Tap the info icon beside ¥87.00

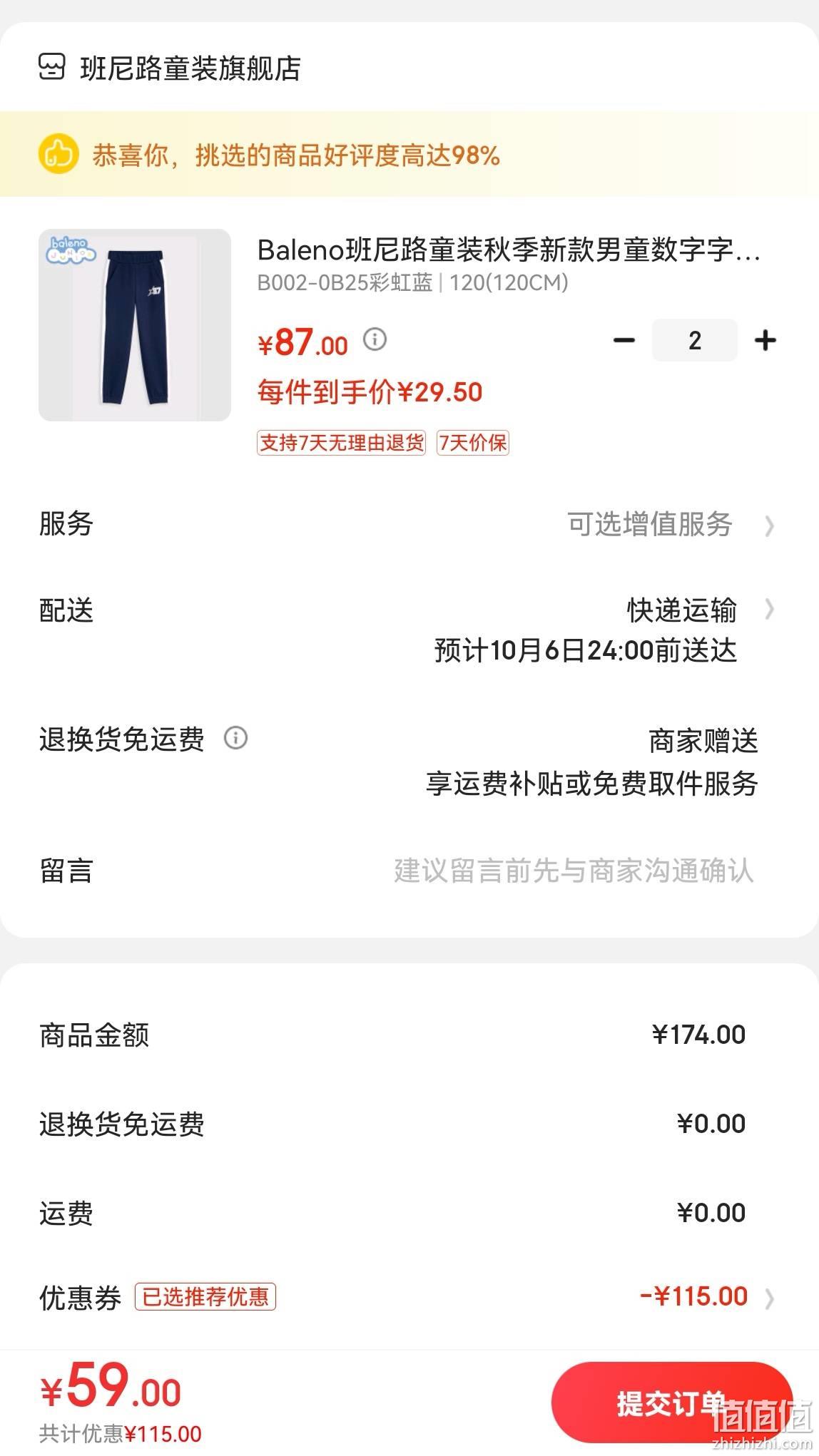coord(375,339)
